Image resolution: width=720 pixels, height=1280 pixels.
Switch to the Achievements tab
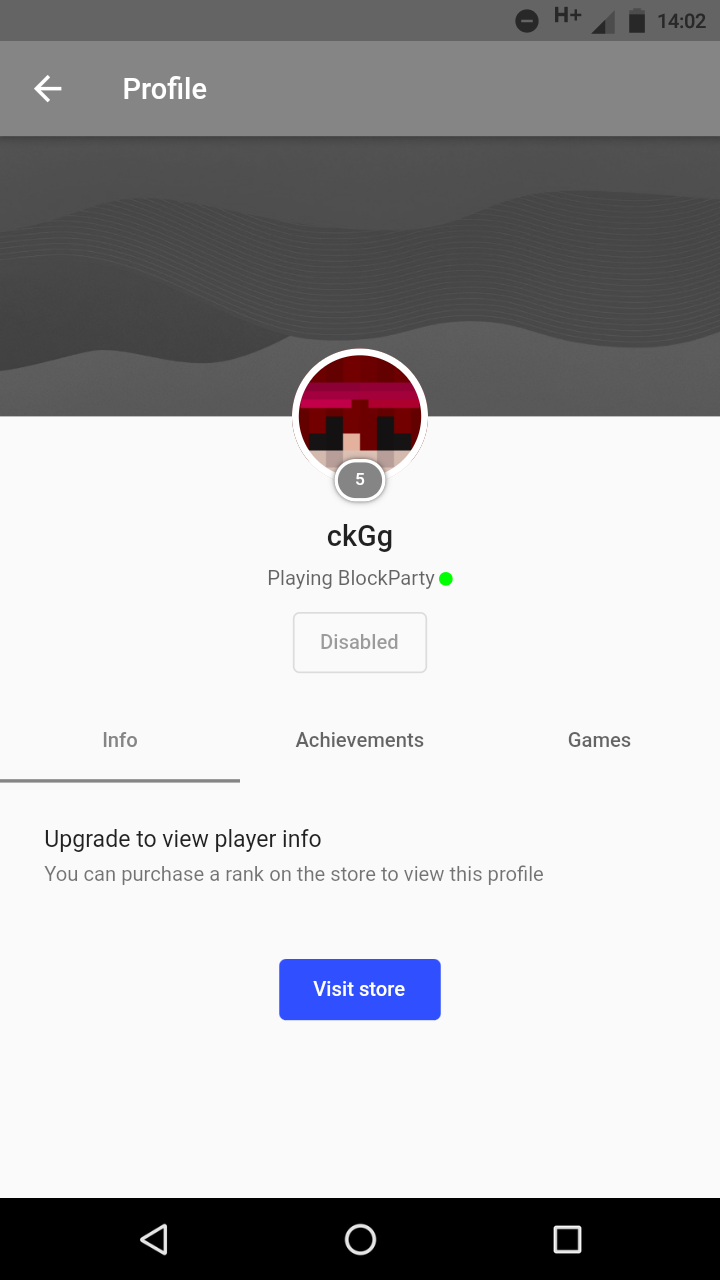pyautogui.click(x=360, y=740)
